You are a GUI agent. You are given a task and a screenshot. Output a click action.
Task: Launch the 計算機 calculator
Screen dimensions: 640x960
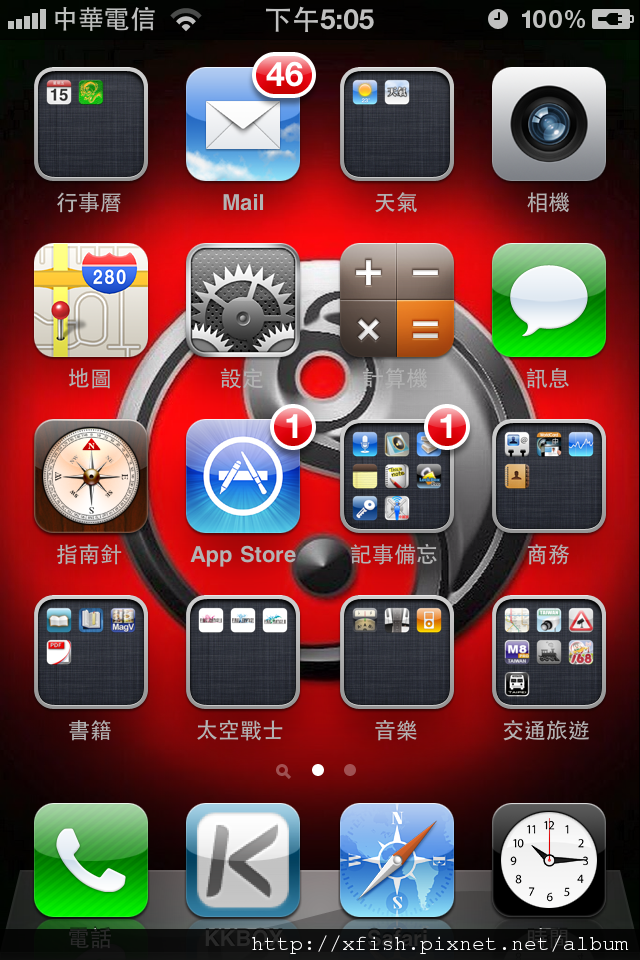[x=396, y=300]
